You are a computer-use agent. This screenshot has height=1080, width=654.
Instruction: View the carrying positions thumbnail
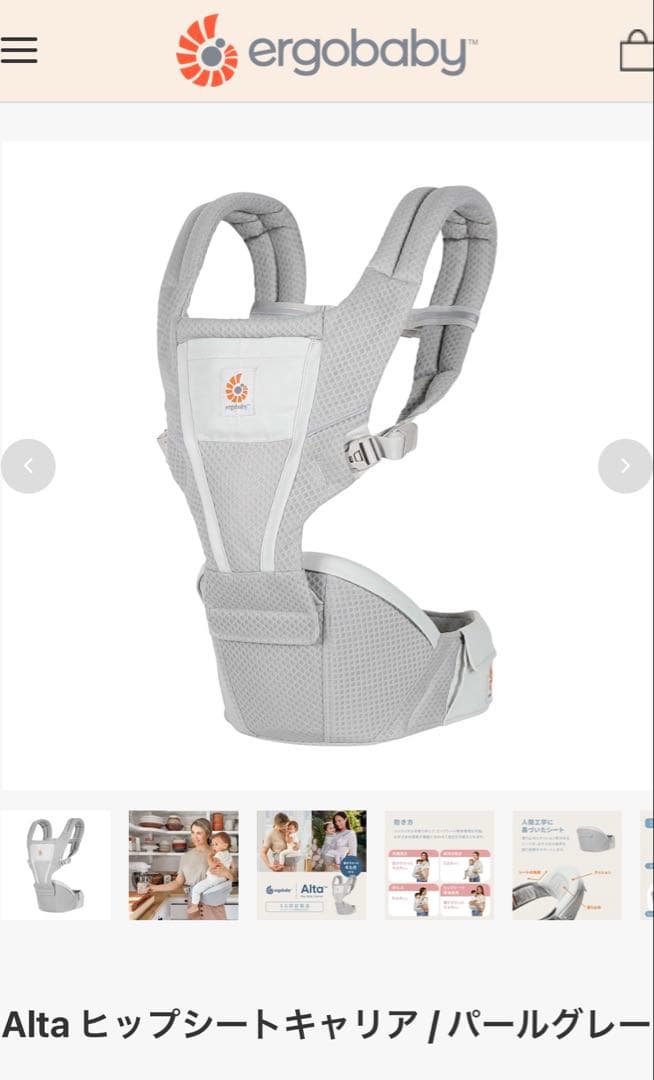tap(440, 865)
